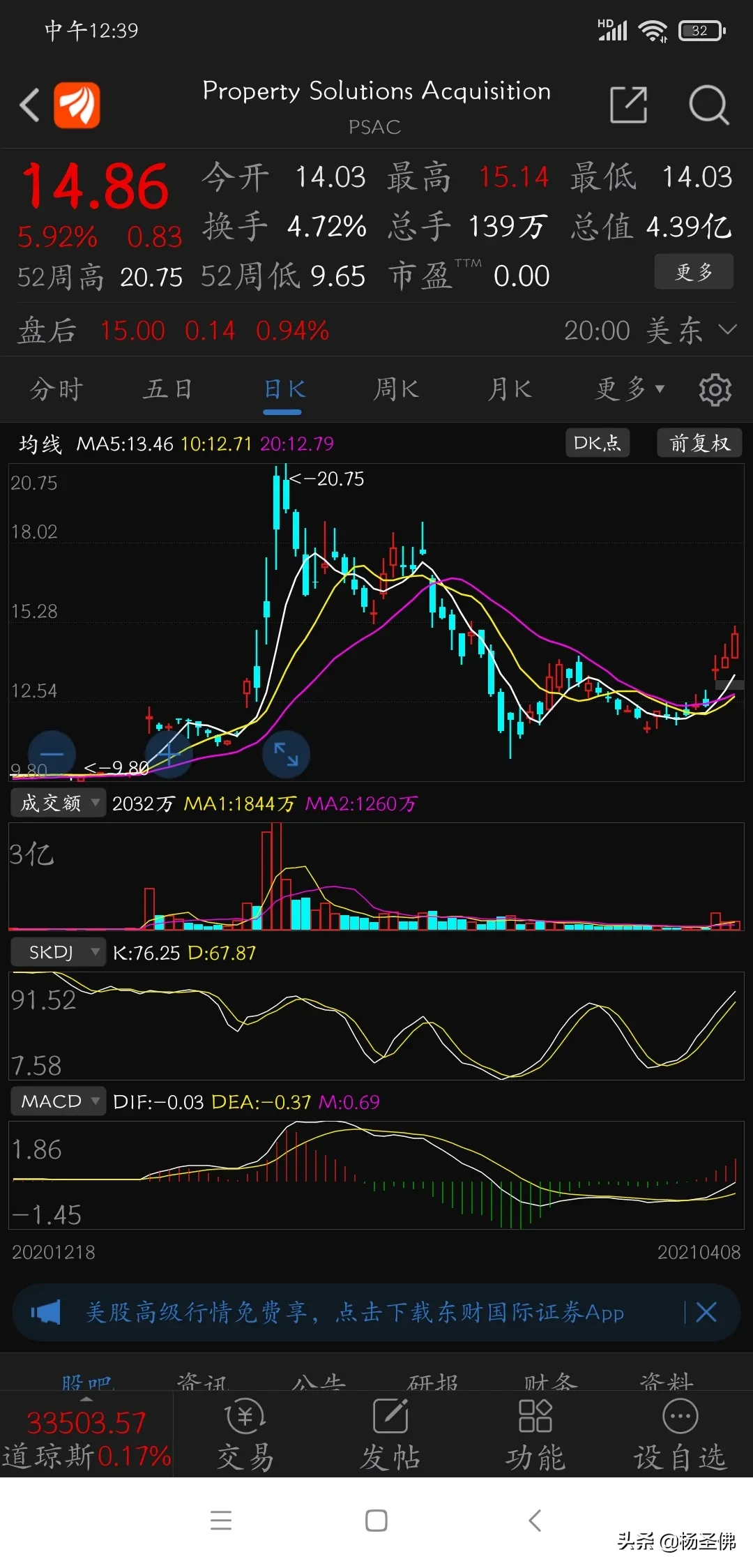Screen dimensions: 753x1568
Task: Change the SKDJ indicator dropdown
Action: [x=59, y=952]
